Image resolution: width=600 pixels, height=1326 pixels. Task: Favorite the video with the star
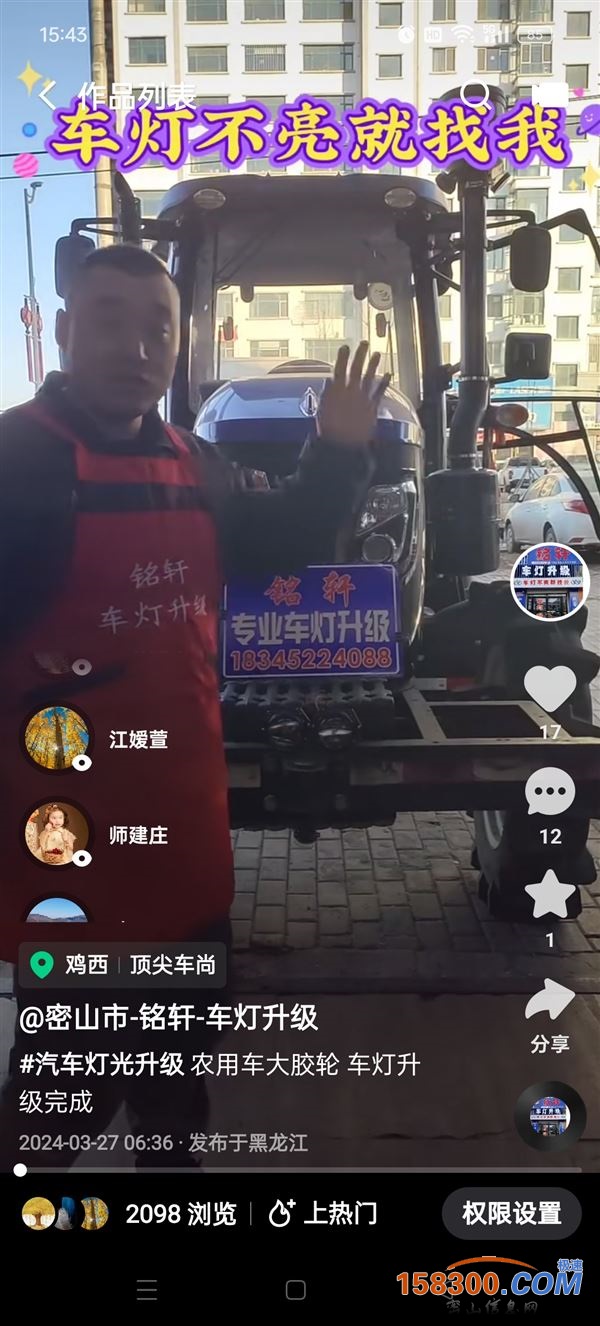tap(550, 894)
